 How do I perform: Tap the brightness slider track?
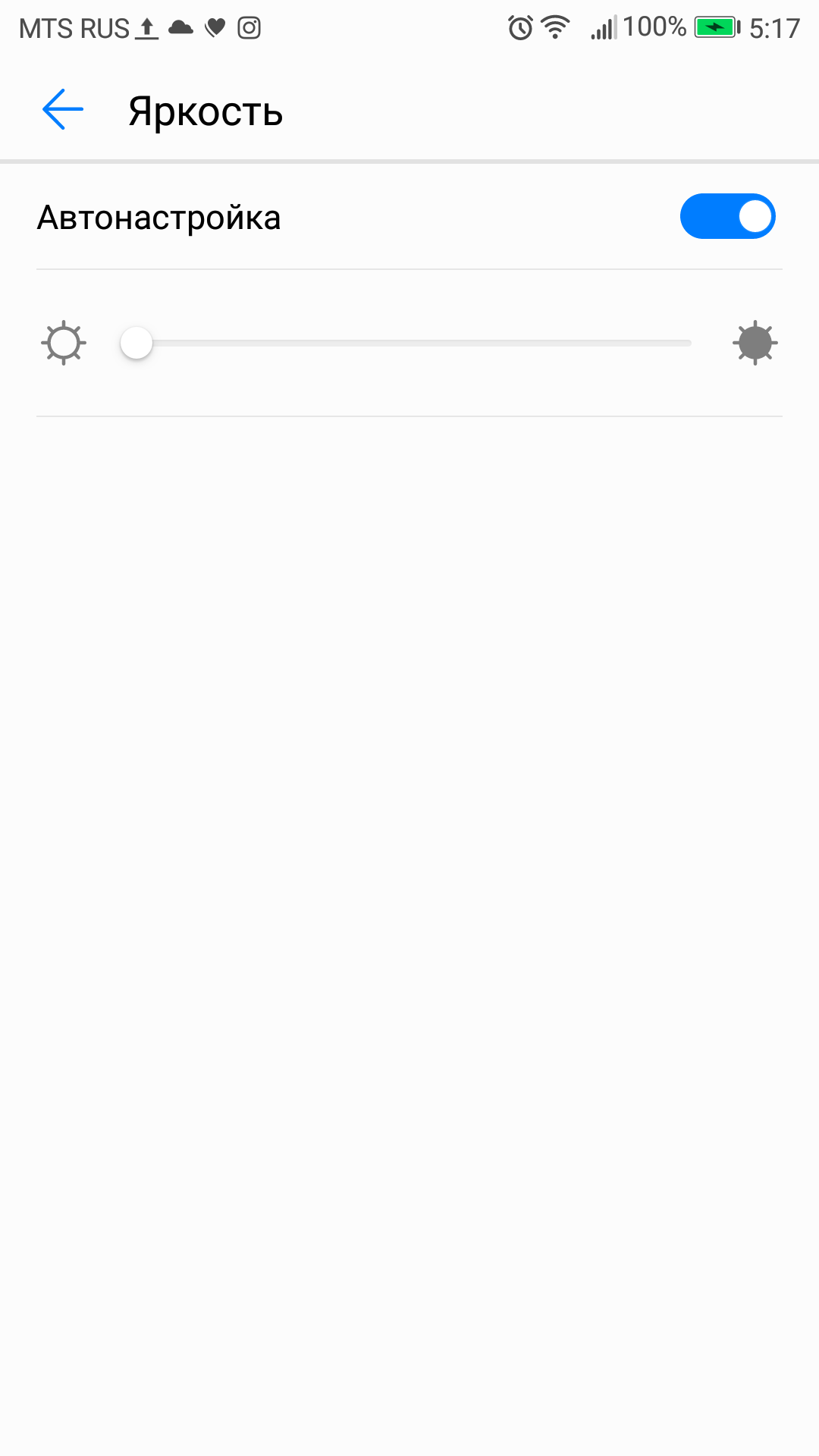[406, 344]
